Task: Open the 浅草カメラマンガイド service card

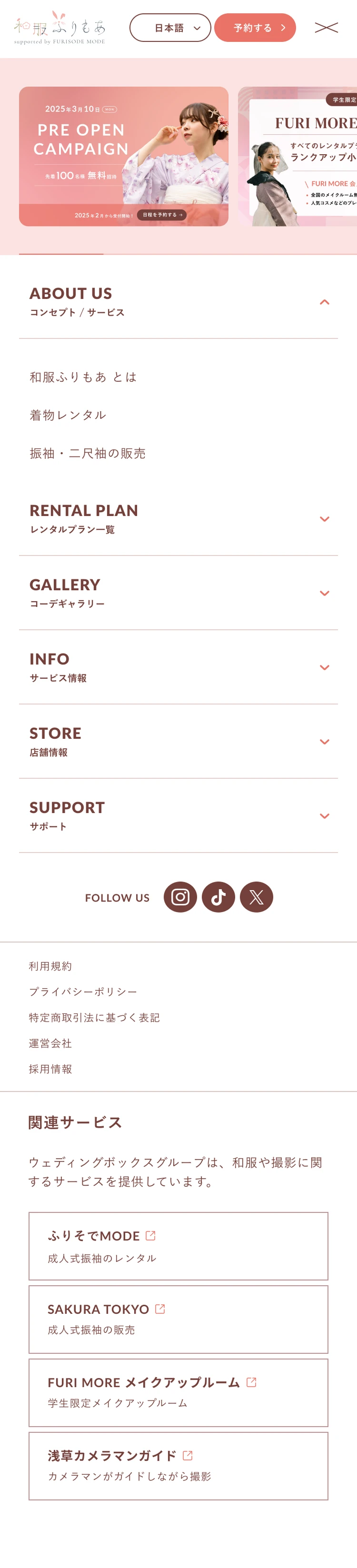Action: pyautogui.click(x=178, y=1466)
